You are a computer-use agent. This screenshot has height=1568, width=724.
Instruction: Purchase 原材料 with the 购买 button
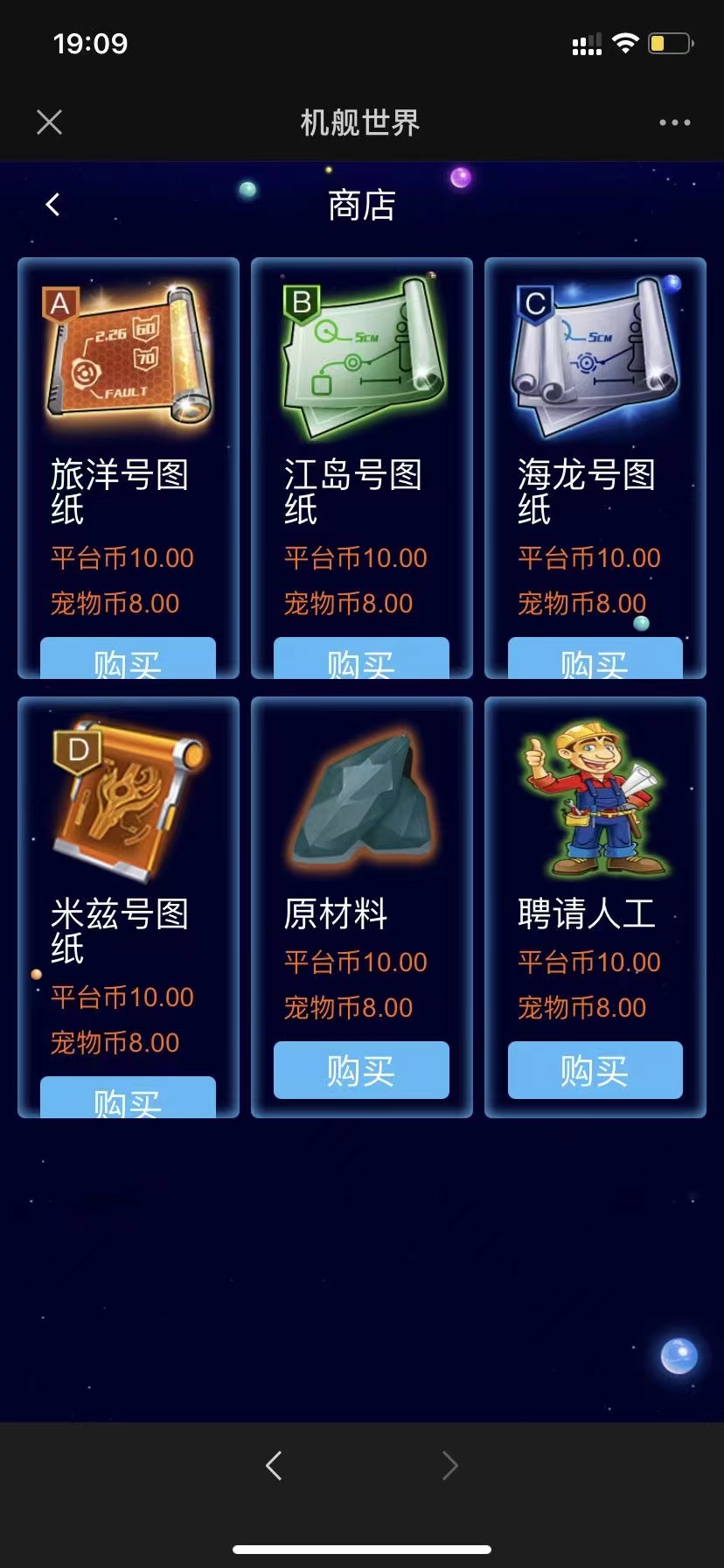(361, 1070)
